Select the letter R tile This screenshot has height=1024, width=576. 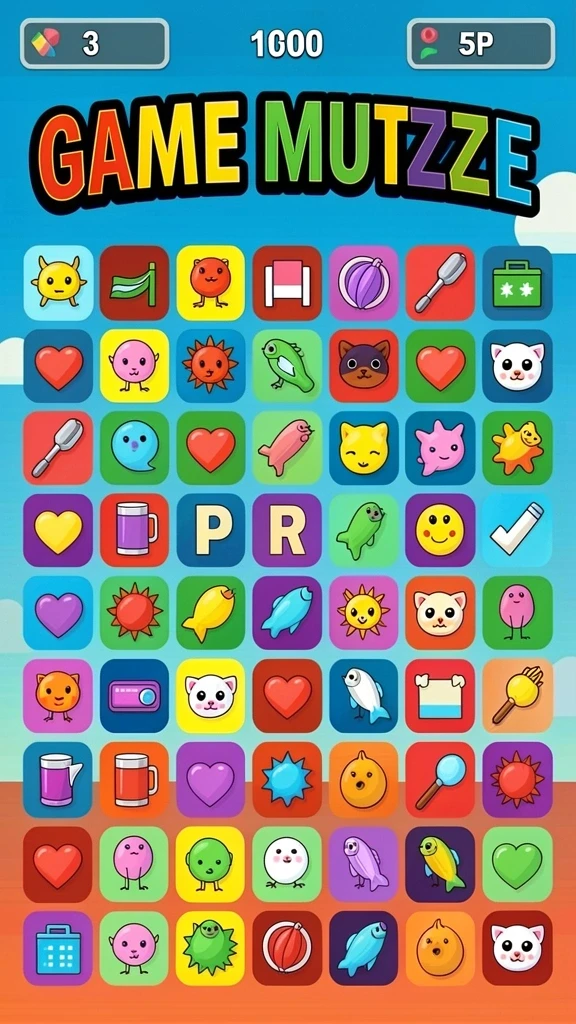[287, 530]
